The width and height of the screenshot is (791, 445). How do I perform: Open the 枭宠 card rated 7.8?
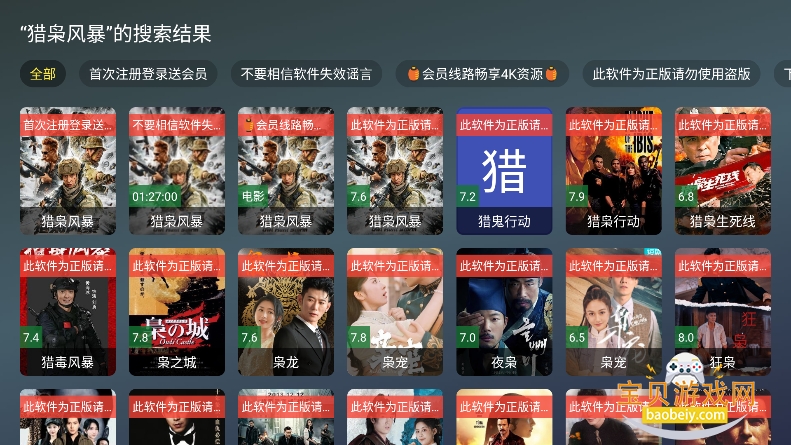tap(394, 311)
